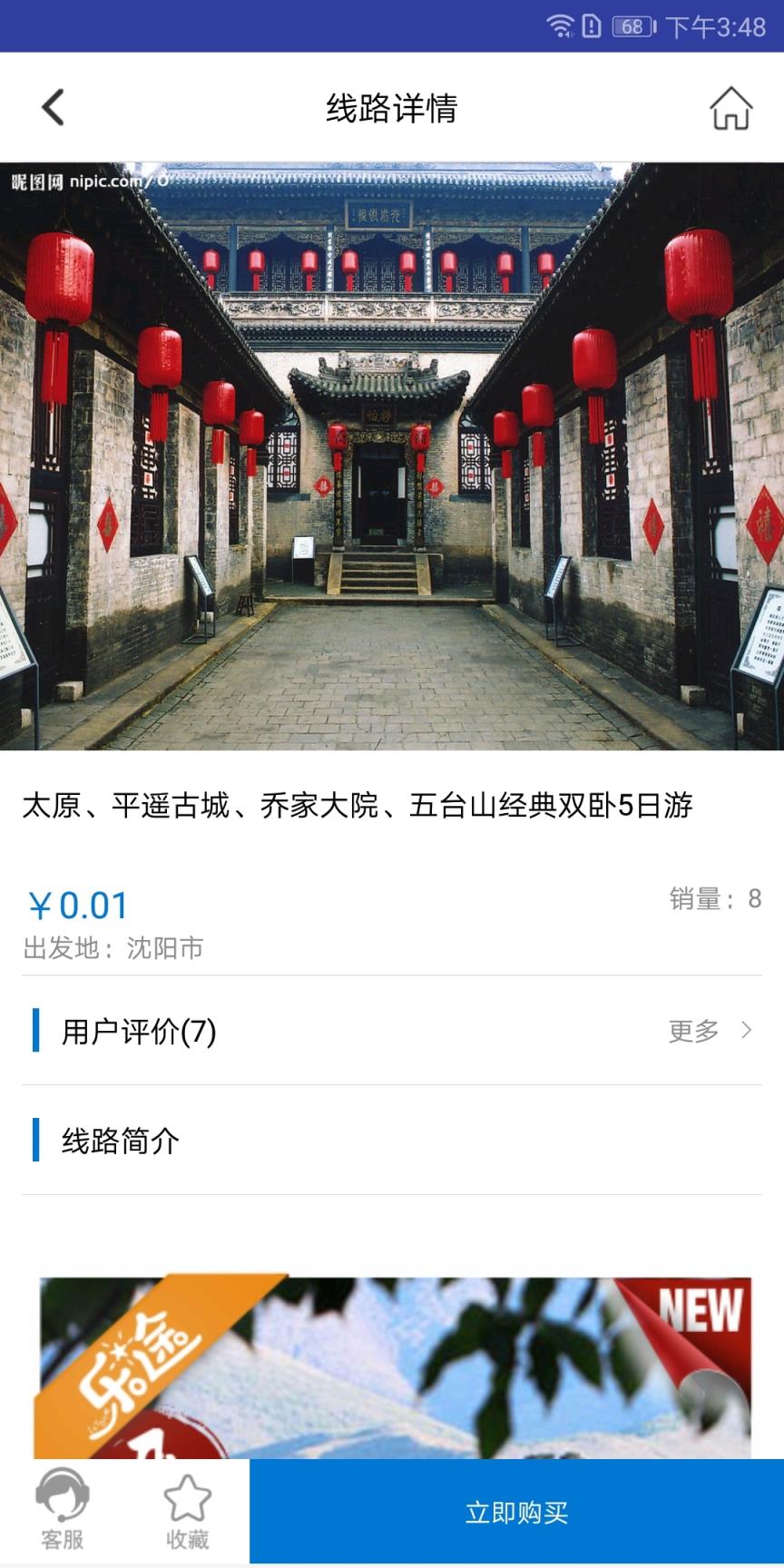This screenshot has height=1568, width=784.
Task: Open the courtyard lantern header photo
Action: pos(392,454)
